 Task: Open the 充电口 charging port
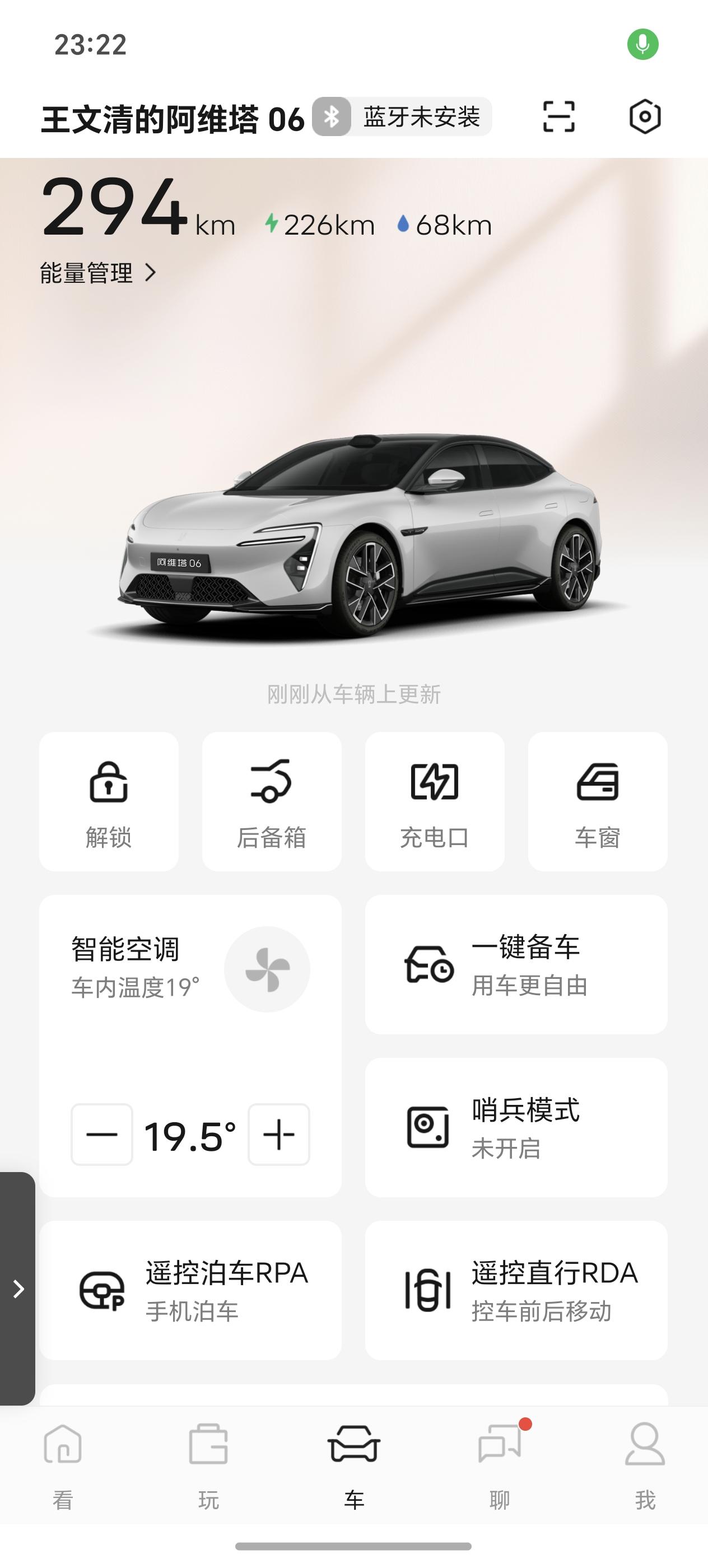(x=435, y=801)
